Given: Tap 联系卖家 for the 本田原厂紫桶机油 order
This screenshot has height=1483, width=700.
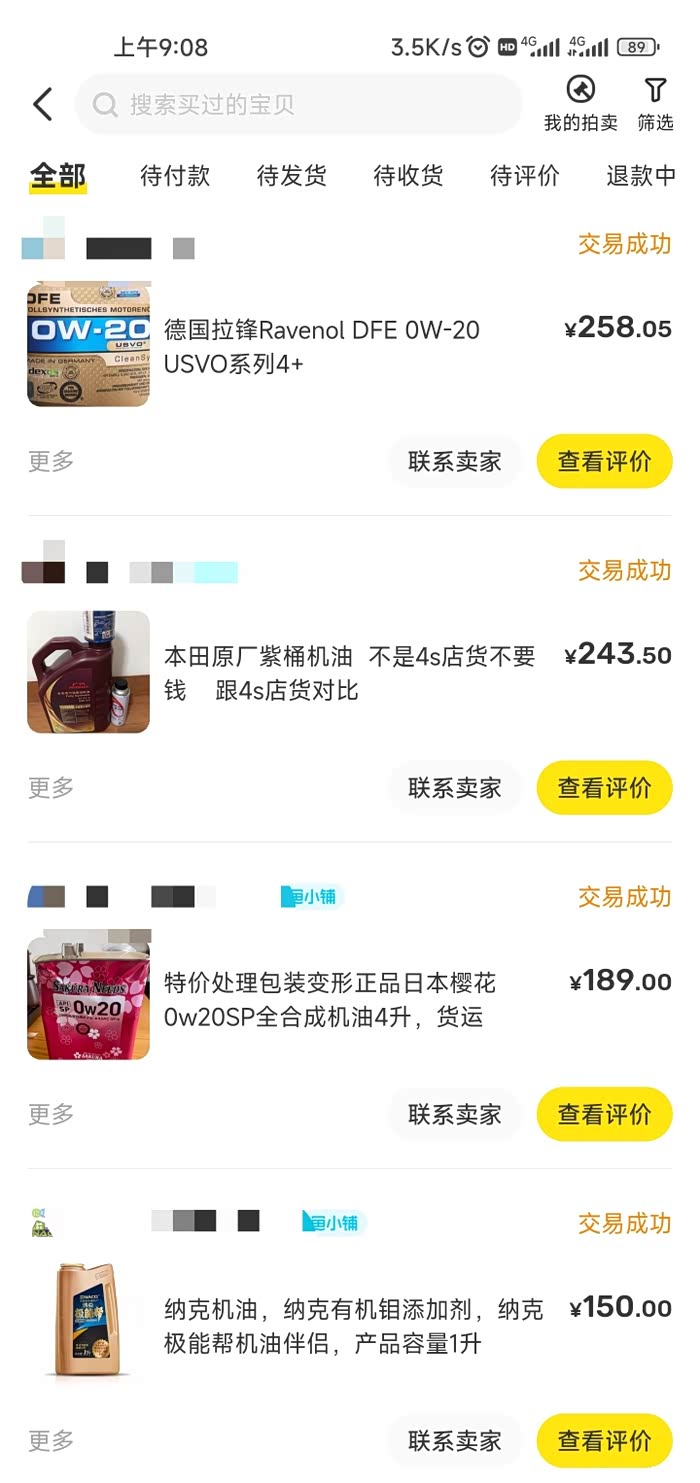Looking at the screenshot, I should click(454, 788).
